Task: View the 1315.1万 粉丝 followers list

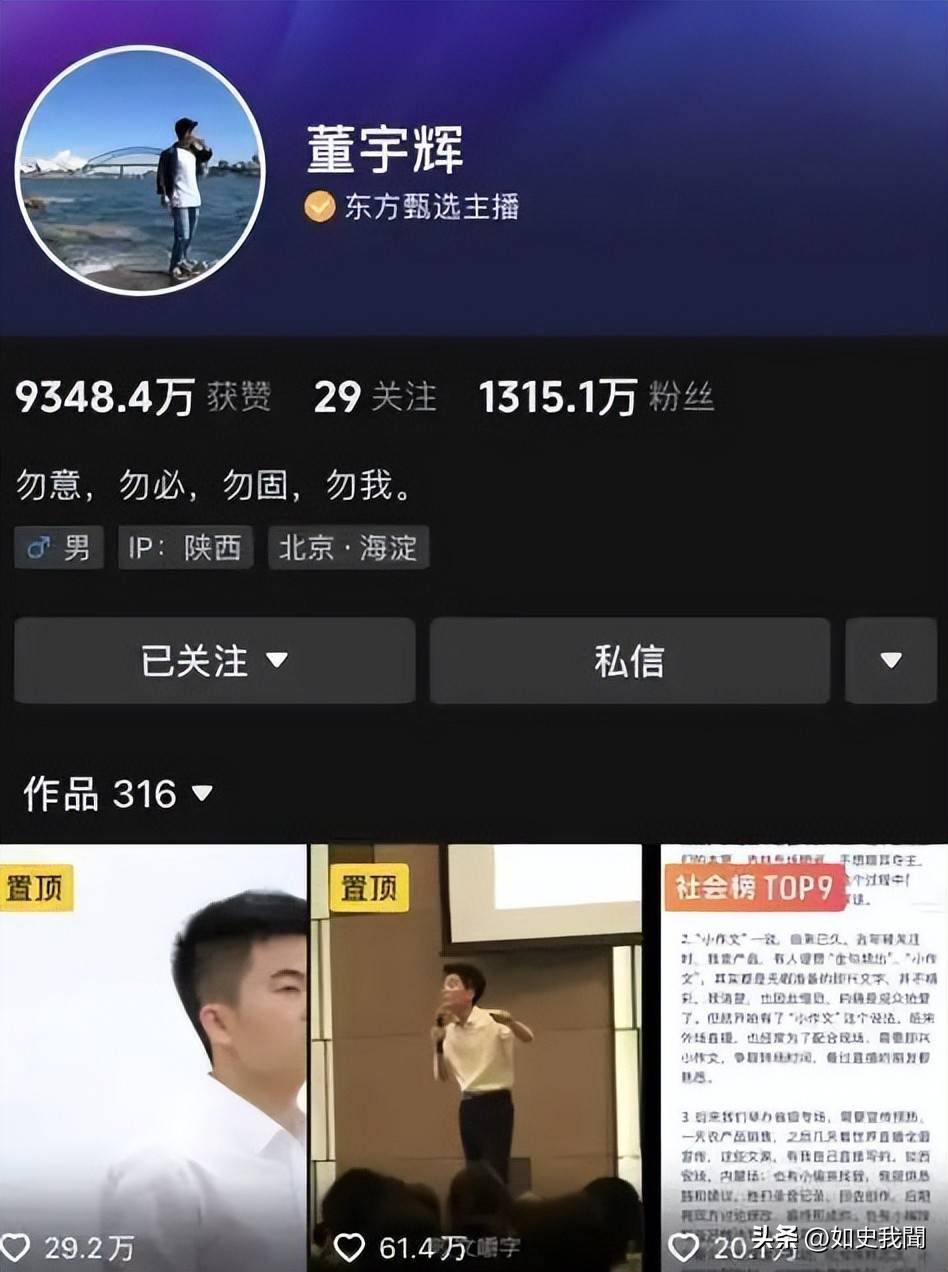Action: 596,398
